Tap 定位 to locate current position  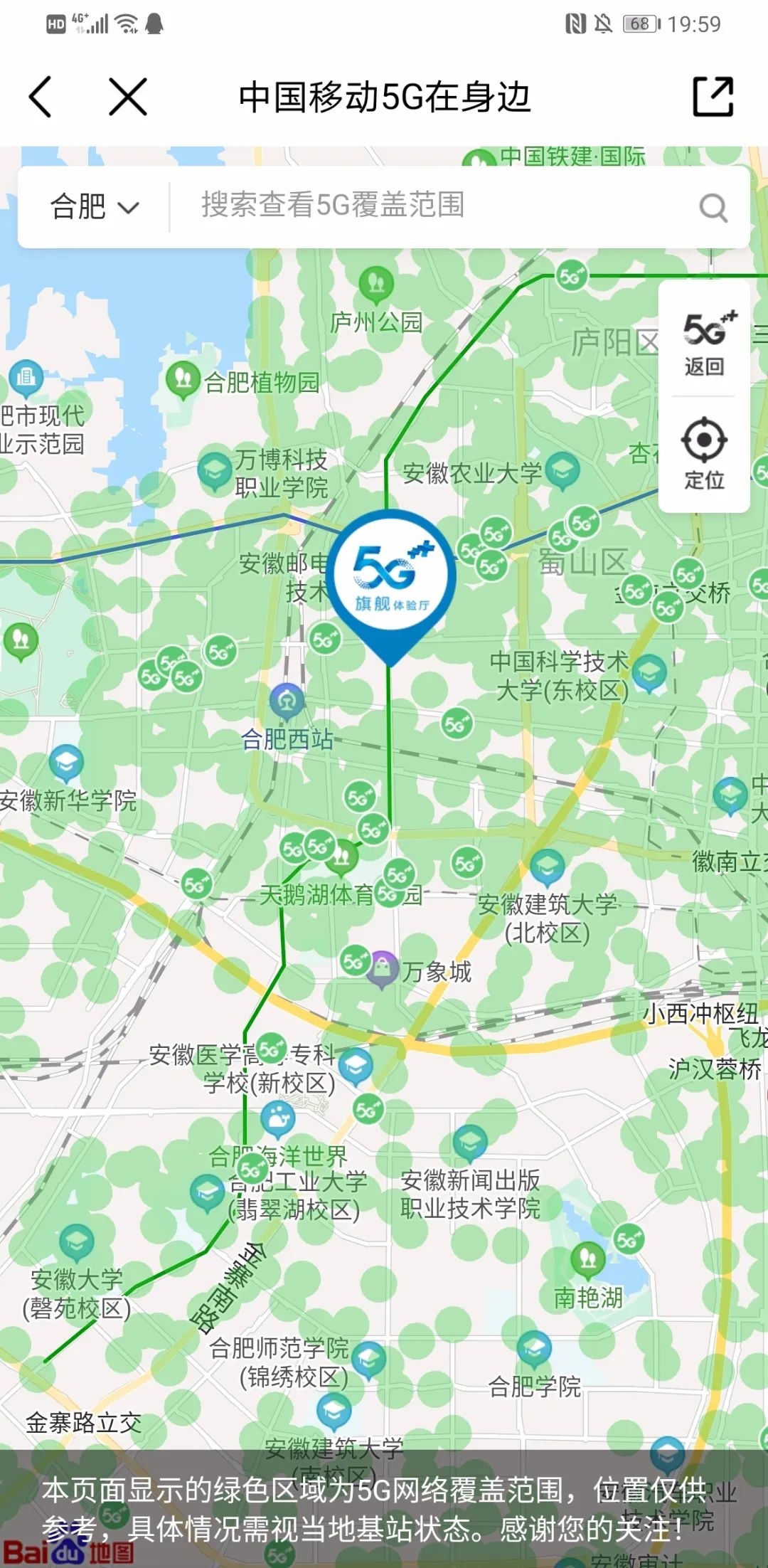tap(705, 453)
